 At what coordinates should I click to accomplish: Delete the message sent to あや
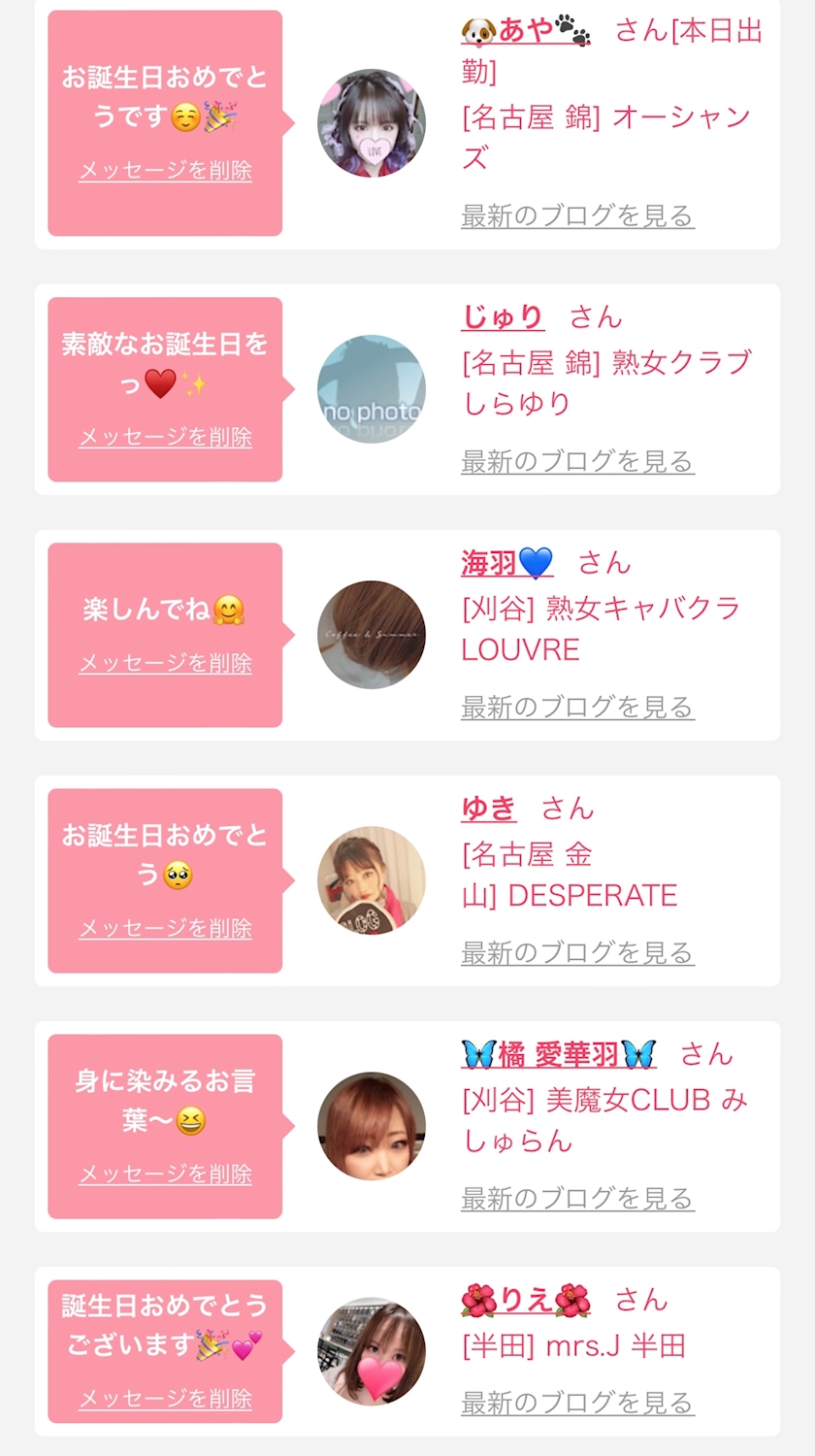coord(165,171)
